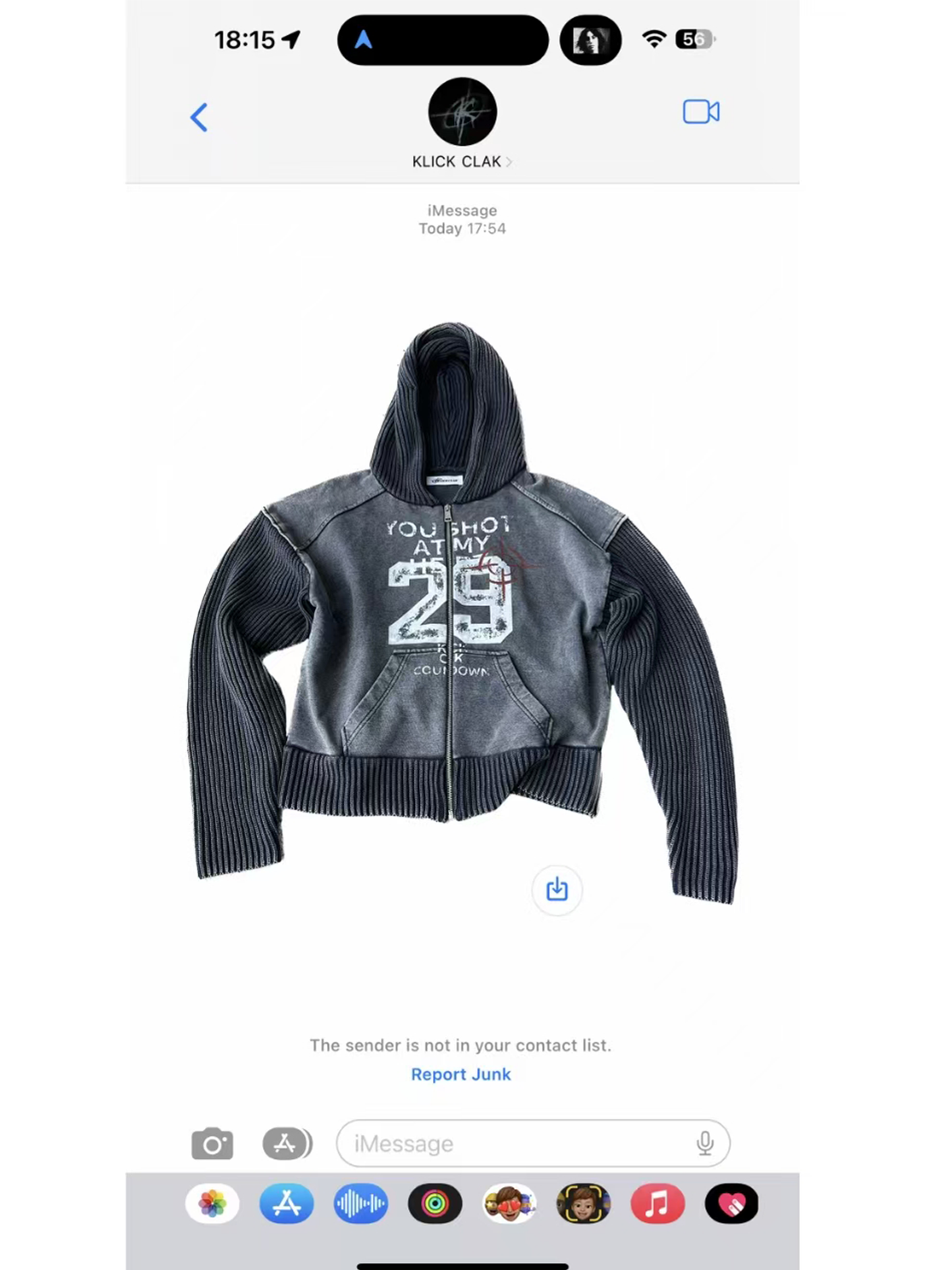Open the Digital Touch heart app
This screenshot has height=1270, width=952.
click(x=731, y=1204)
